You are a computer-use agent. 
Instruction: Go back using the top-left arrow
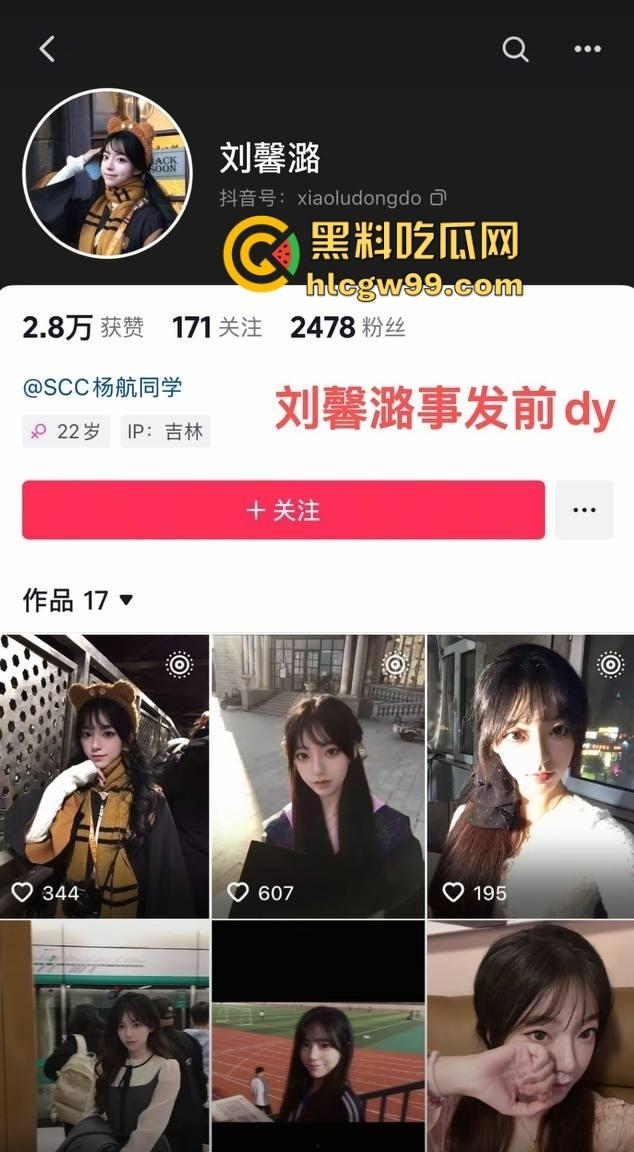click(47, 49)
